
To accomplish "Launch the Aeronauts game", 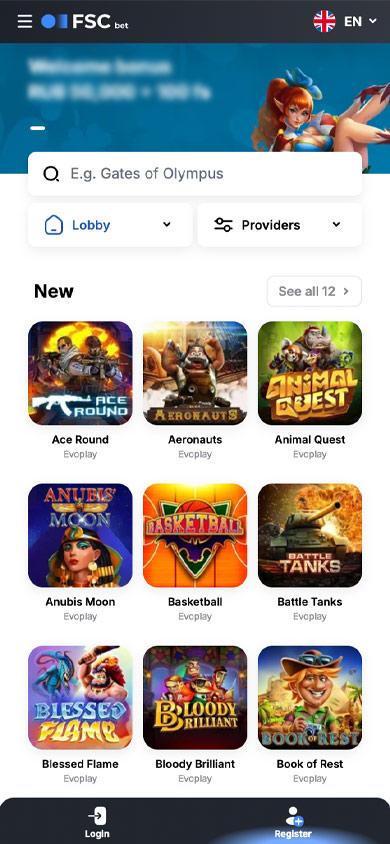I will tap(195, 373).
